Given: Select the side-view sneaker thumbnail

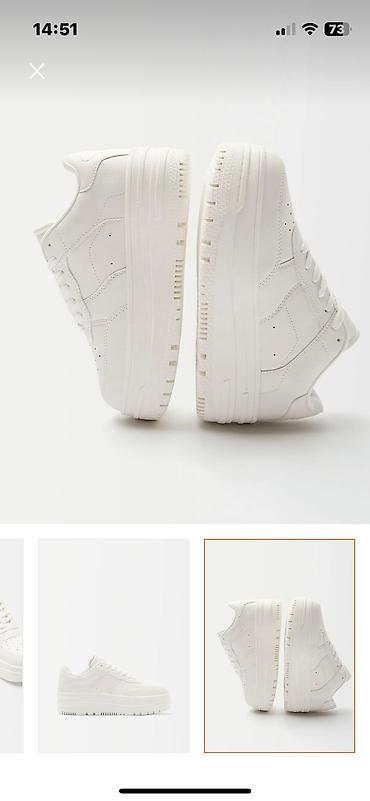Looking at the screenshot, I should 113,646.
